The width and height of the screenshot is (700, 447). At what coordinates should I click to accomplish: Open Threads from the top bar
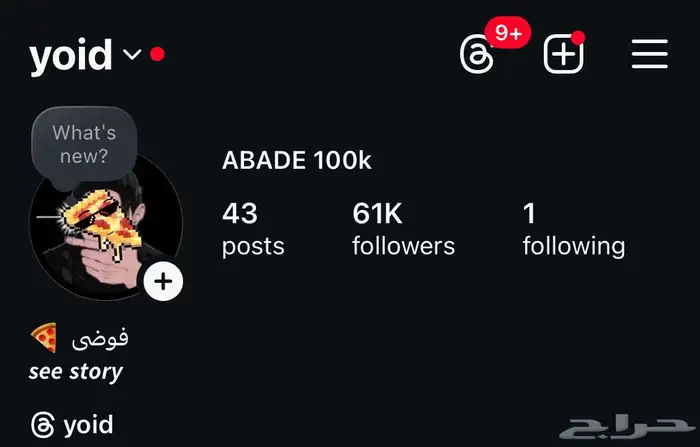coord(478,54)
